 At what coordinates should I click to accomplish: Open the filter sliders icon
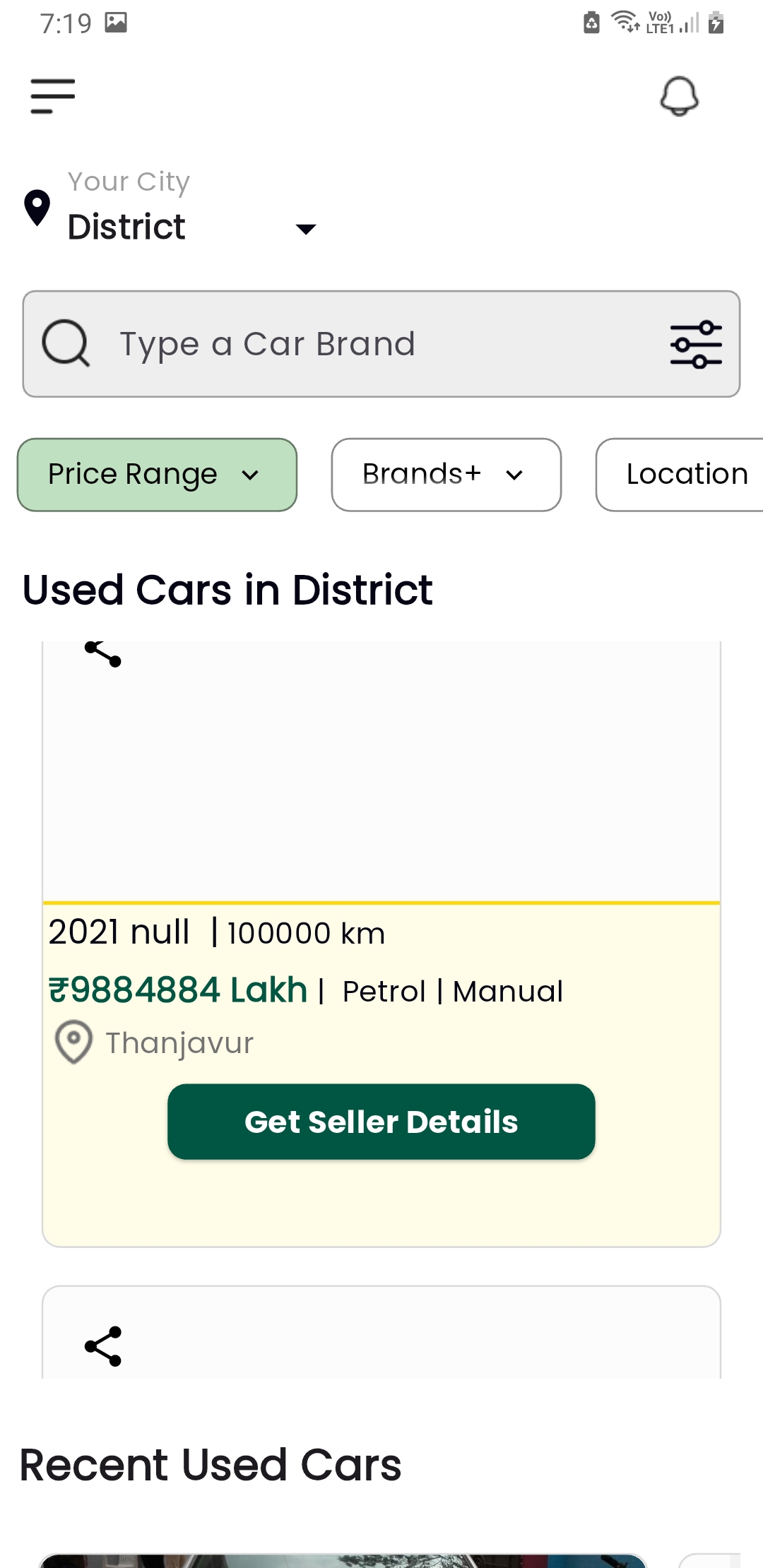[696, 344]
